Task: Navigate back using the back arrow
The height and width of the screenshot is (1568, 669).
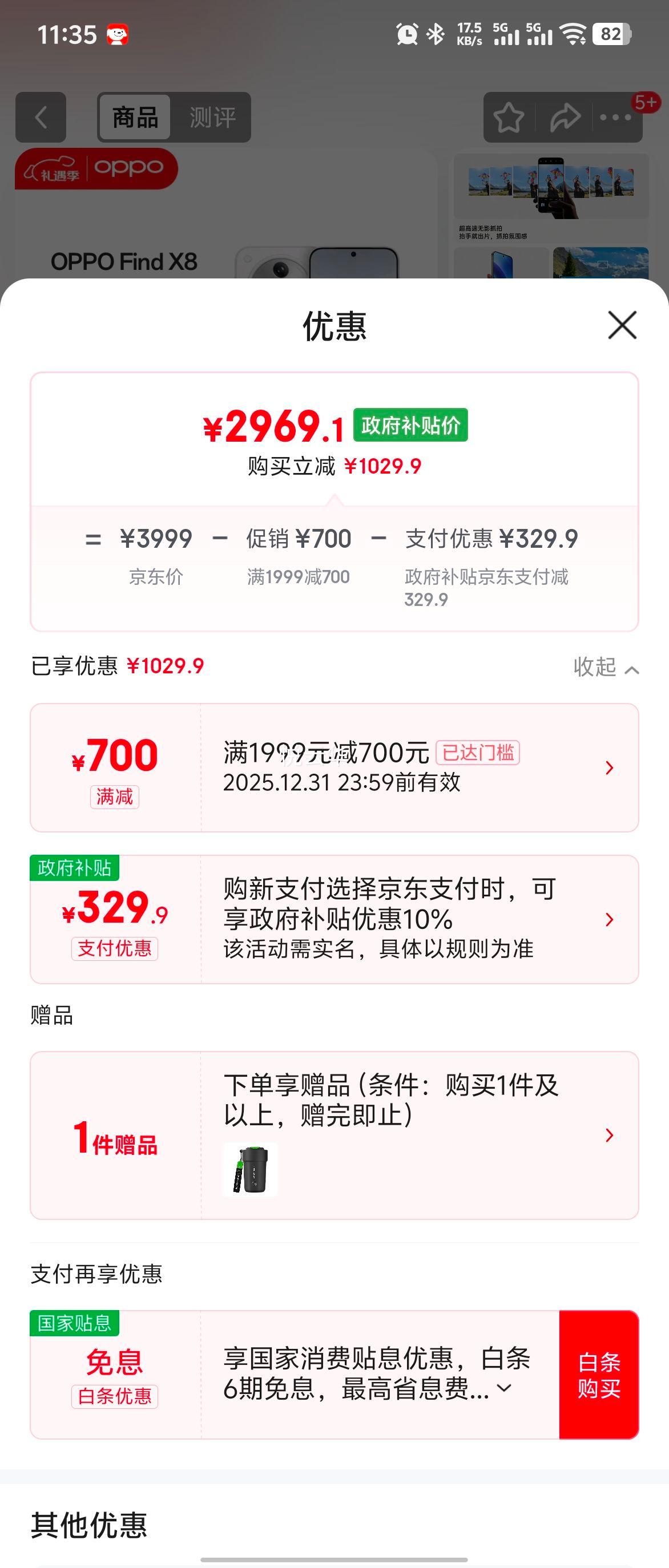Action: [40, 118]
